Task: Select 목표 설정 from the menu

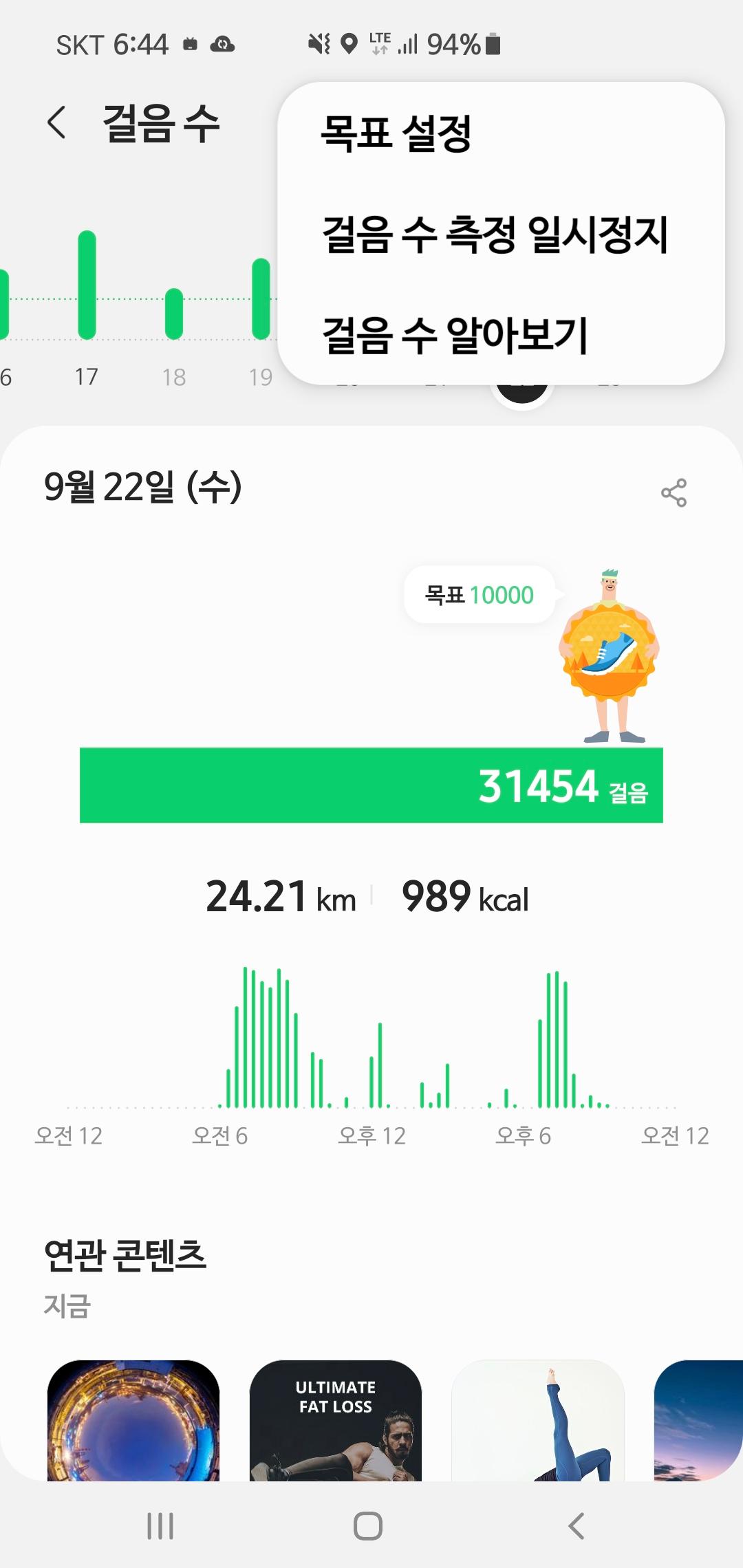Action: [396, 133]
